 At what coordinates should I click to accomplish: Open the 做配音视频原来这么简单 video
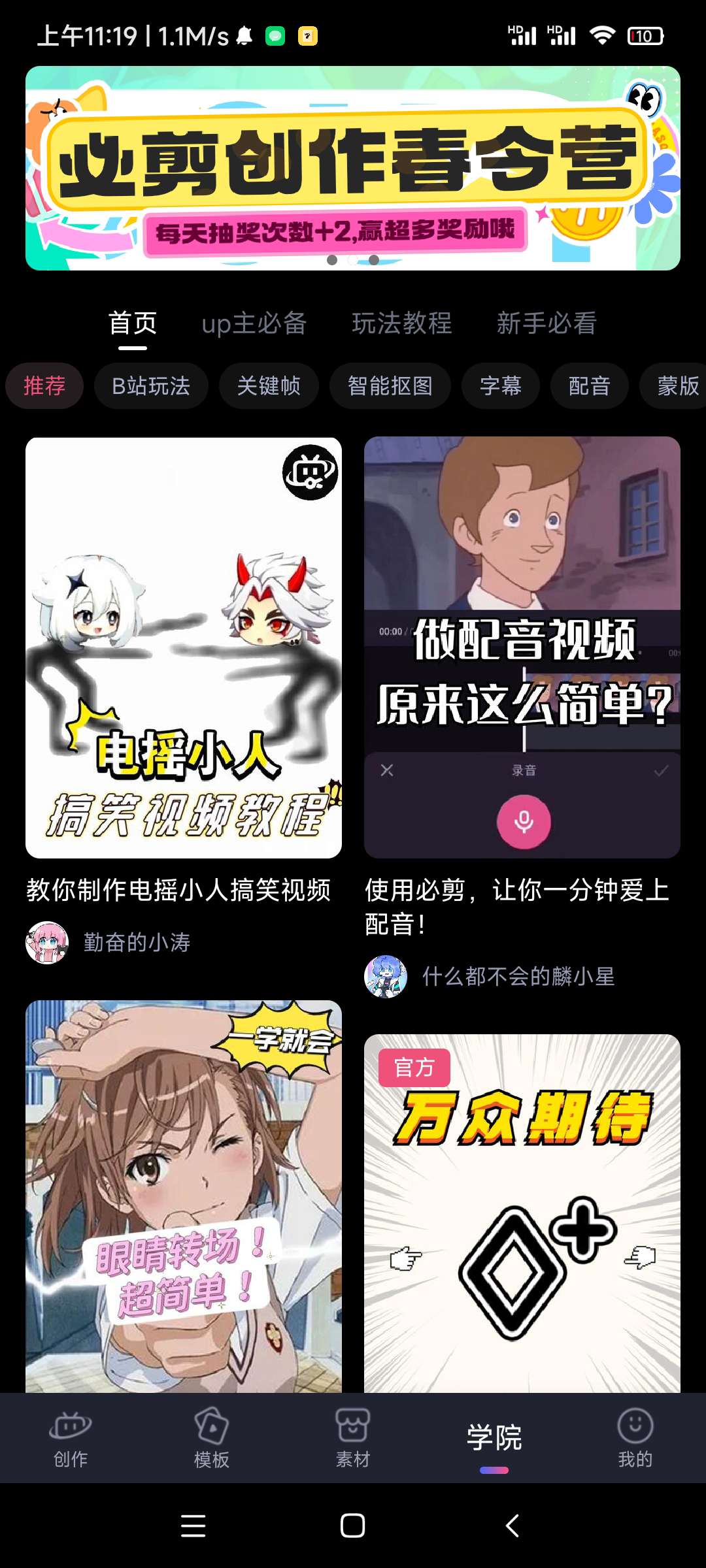click(x=522, y=647)
